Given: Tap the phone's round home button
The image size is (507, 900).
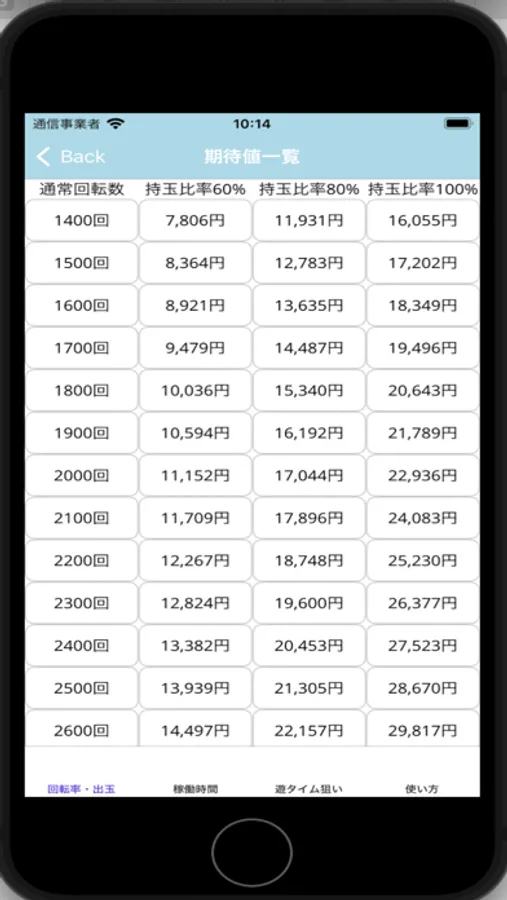Looking at the screenshot, I should (252, 851).
